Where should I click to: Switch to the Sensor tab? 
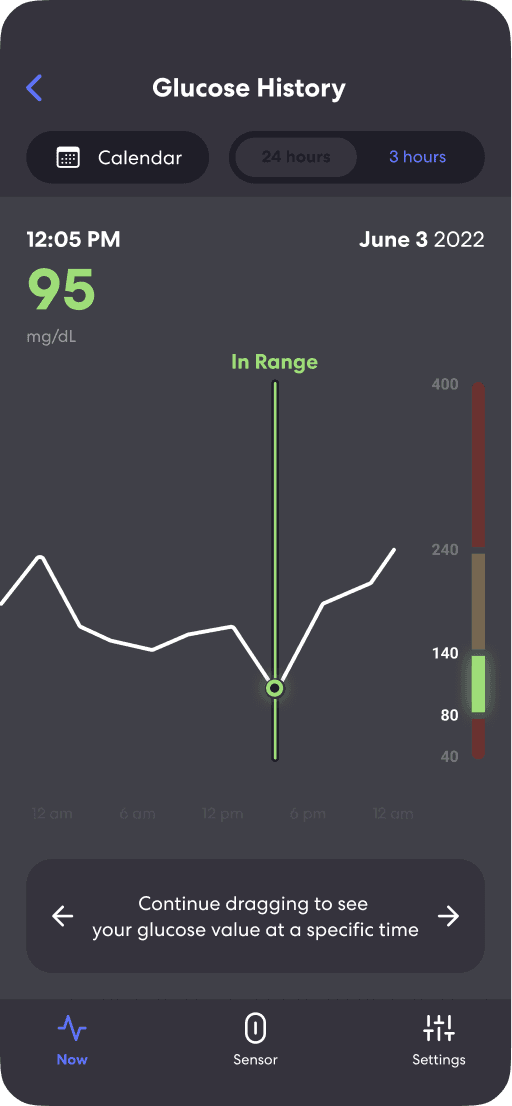pyautogui.click(x=255, y=1040)
